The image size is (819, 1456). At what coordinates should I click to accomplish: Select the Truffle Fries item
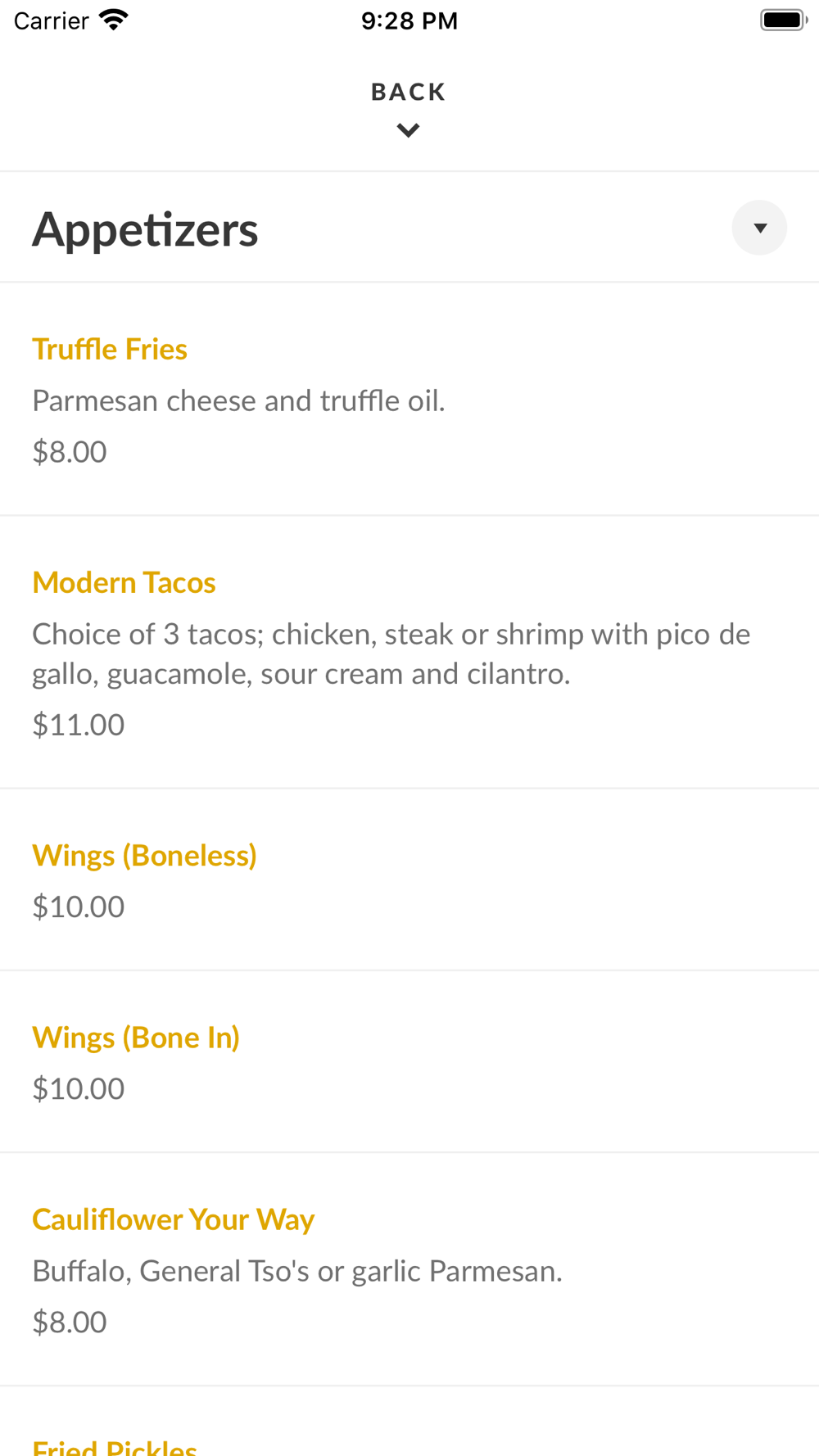pyautogui.click(x=110, y=350)
